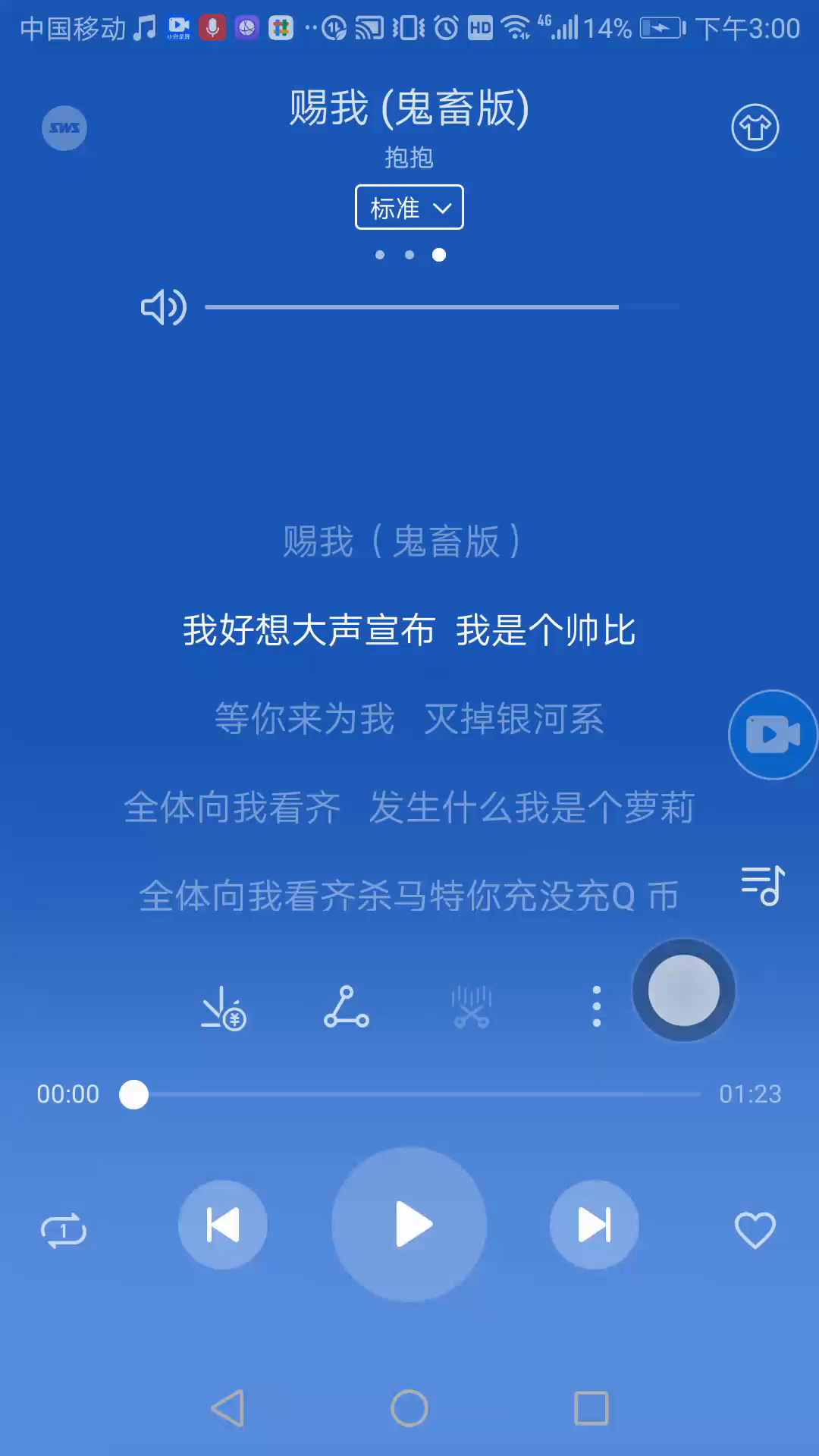Go back with the system back button
Image resolution: width=819 pixels, height=1456 pixels.
pos(227,1408)
